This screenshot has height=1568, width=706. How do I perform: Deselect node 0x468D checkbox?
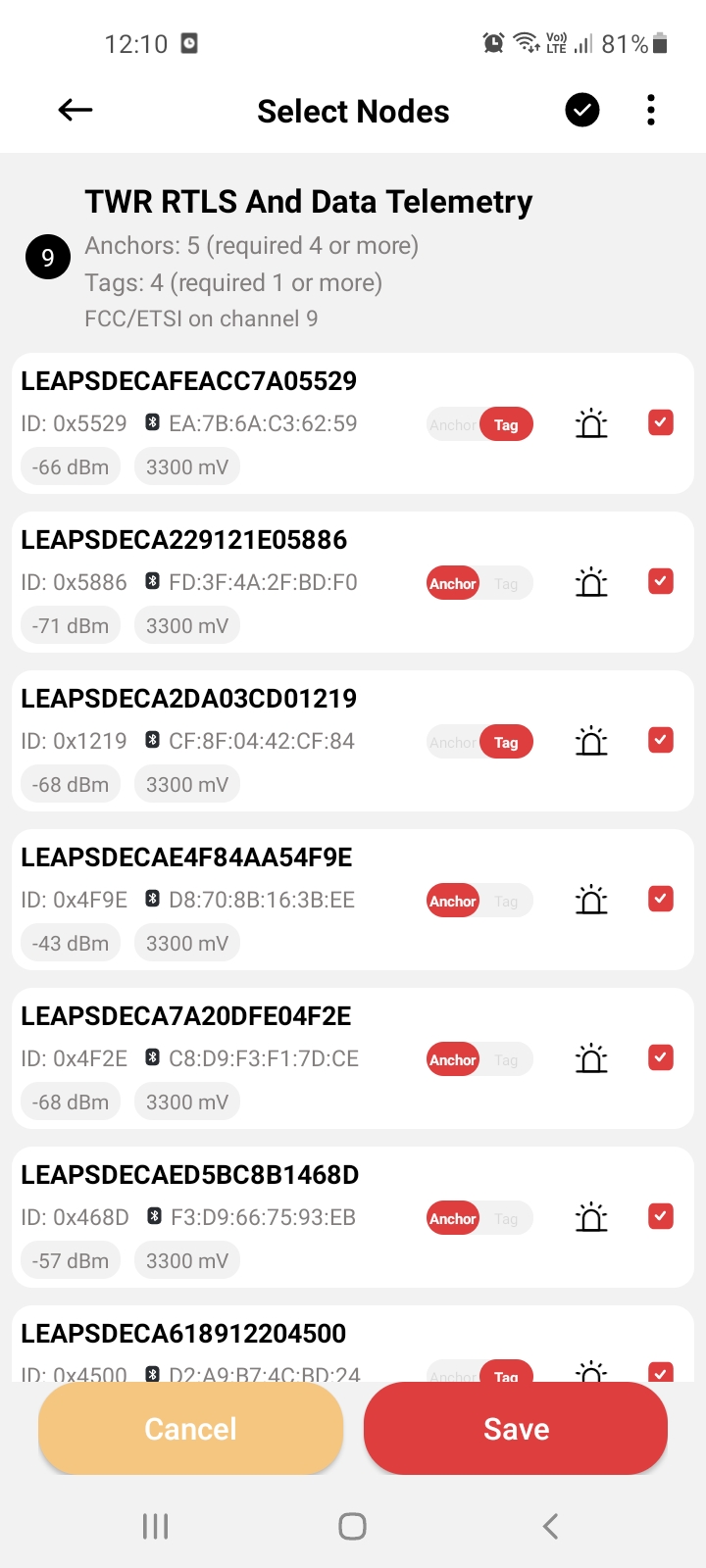661,1216
